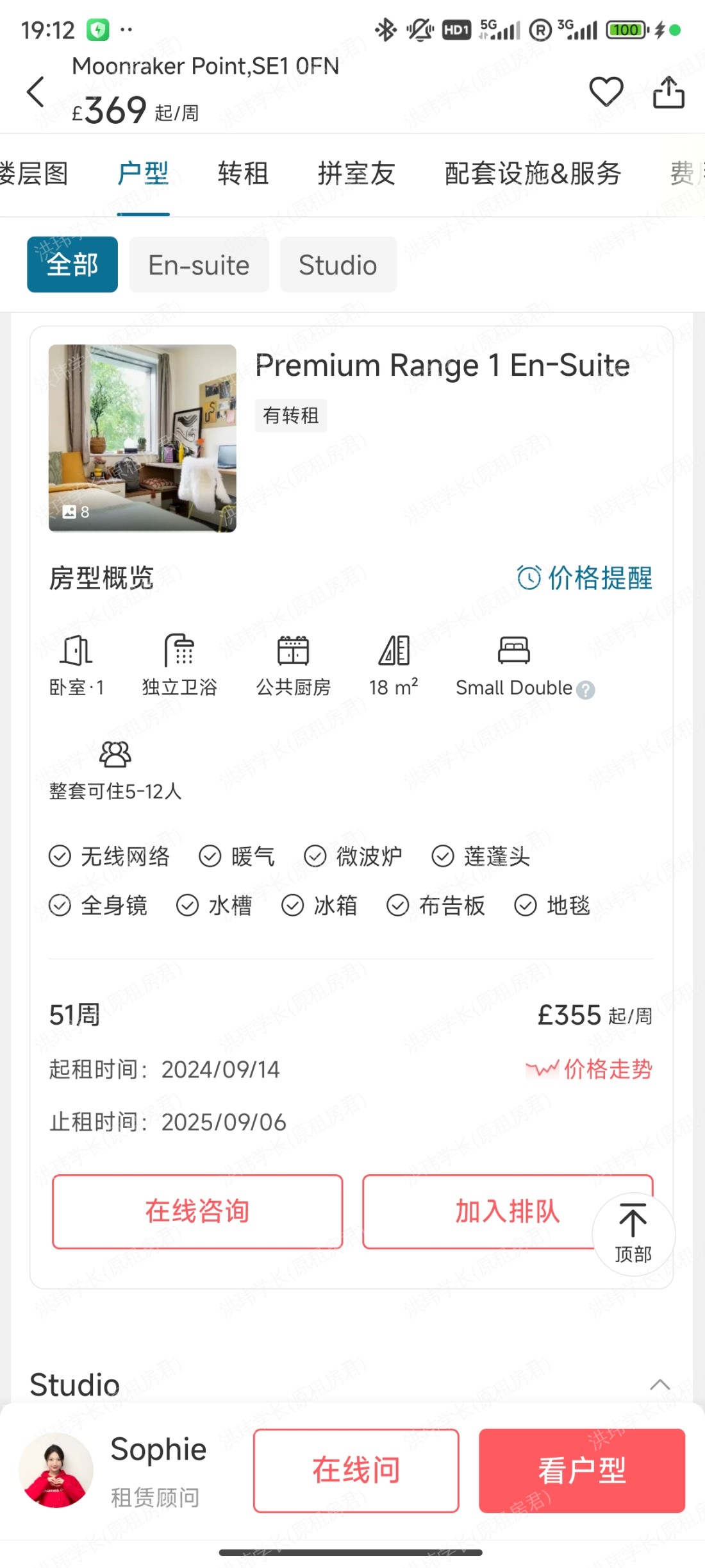Go back from Moonraker Point listing
The height and width of the screenshot is (1568, 705).
point(36,92)
